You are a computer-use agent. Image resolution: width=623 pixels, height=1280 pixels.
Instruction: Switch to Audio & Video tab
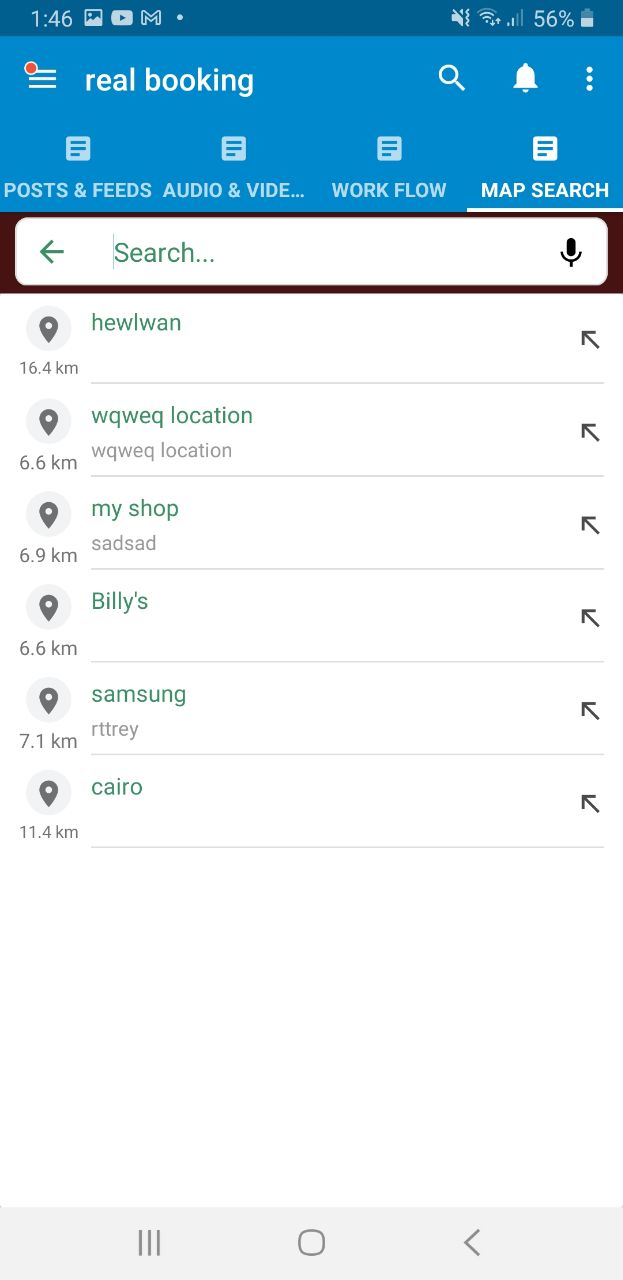click(233, 168)
